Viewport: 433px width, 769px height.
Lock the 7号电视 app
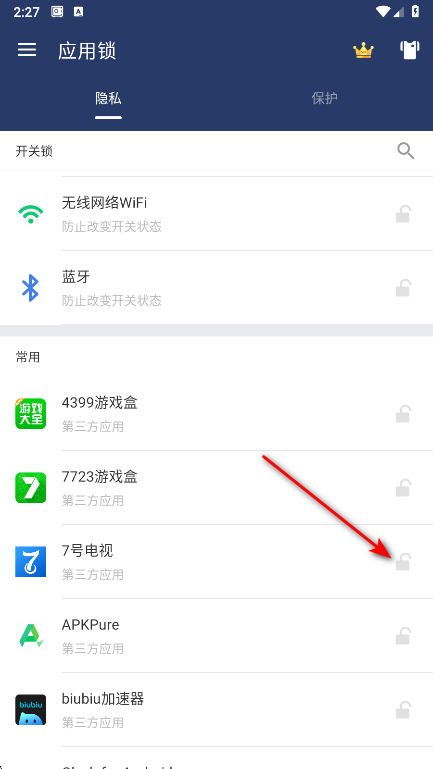point(403,562)
